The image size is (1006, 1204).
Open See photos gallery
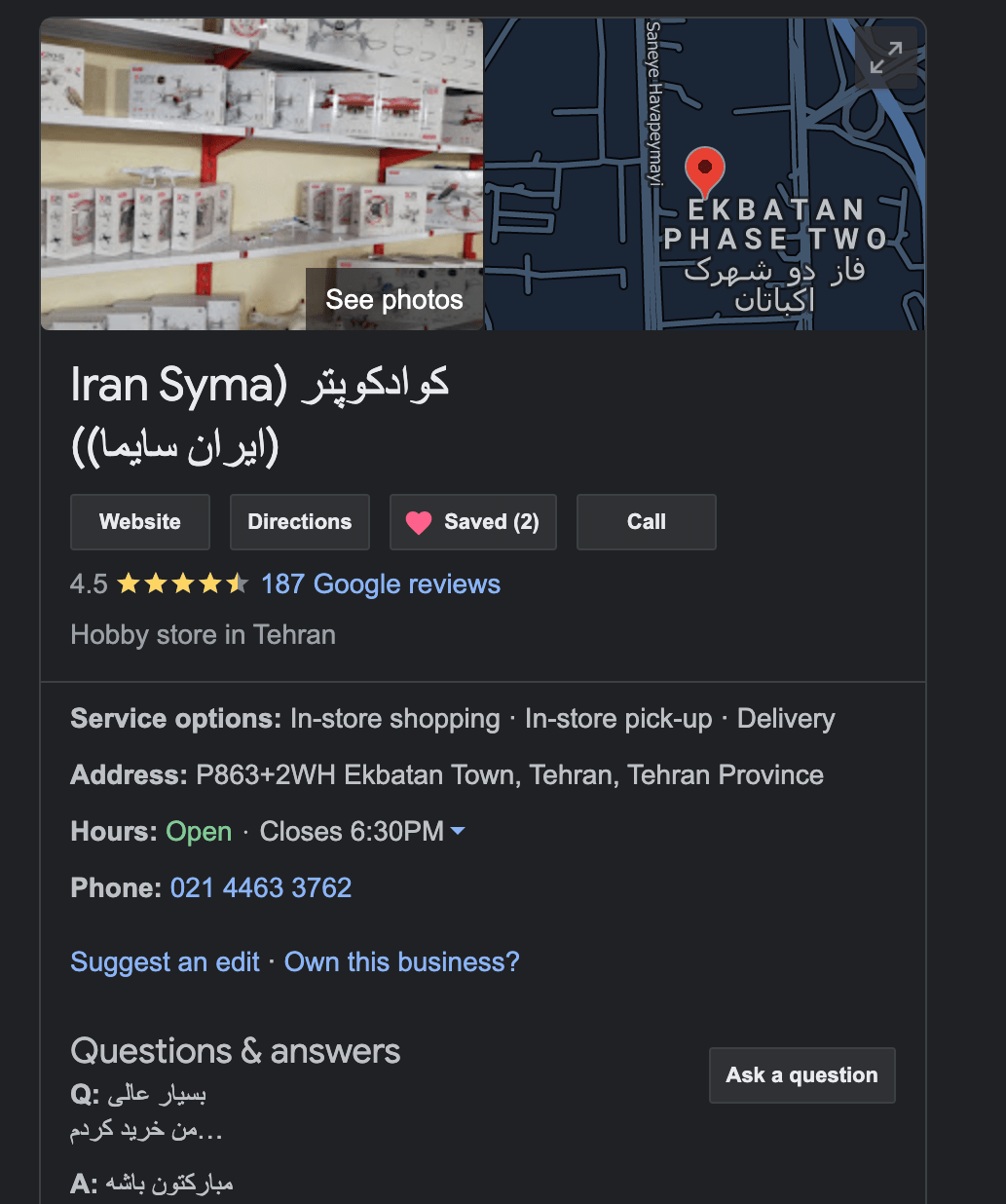394,300
